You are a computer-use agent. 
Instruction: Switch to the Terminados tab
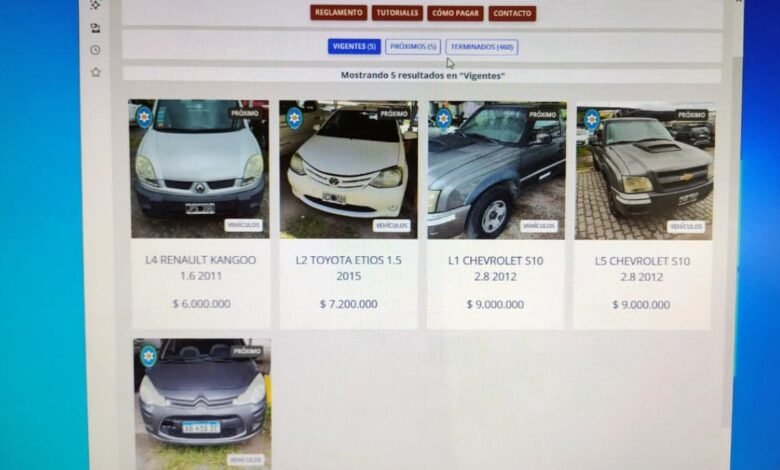coord(481,47)
